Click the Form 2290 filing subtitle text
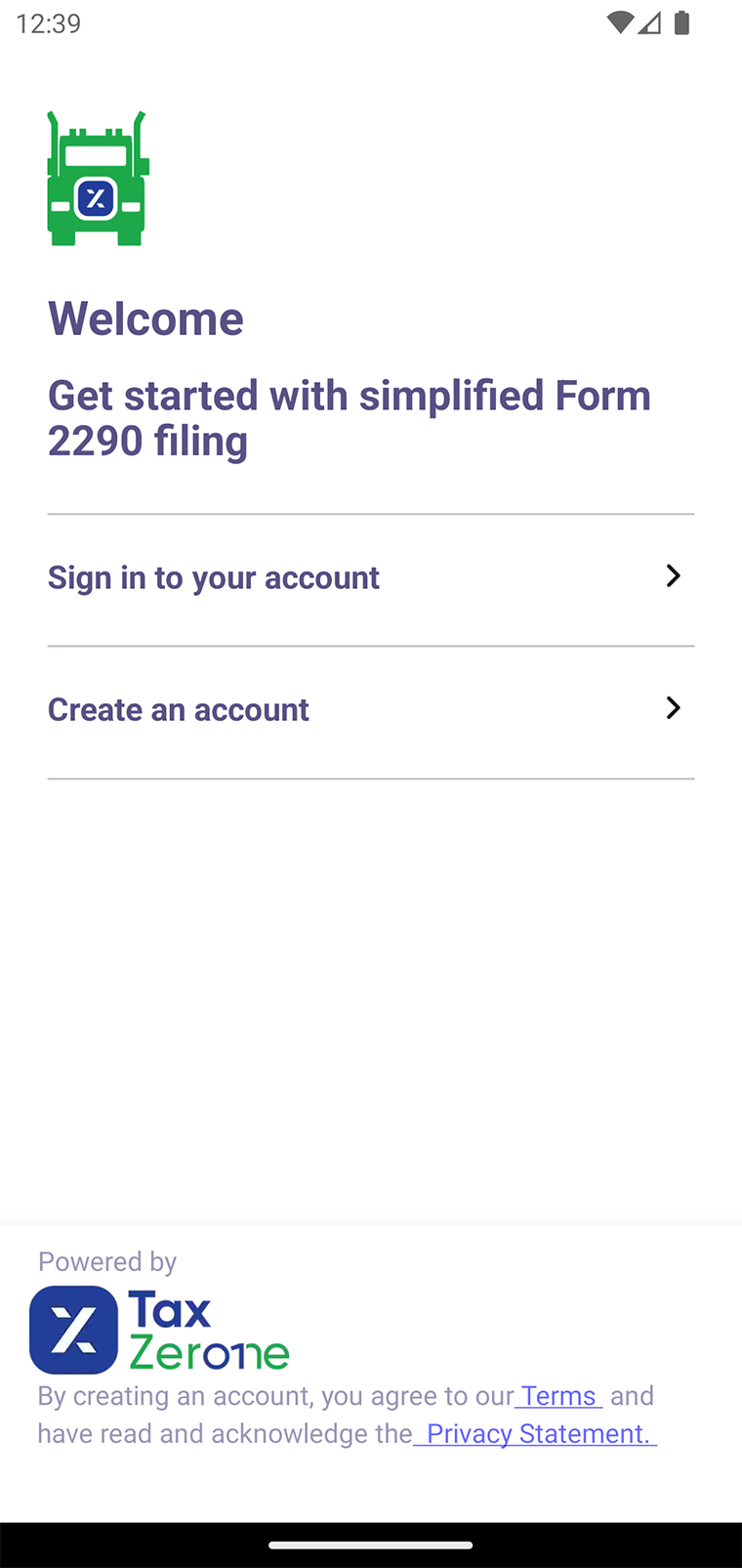The width and height of the screenshot is (742, 1568). pyautogui.click(x=349, y=417)
